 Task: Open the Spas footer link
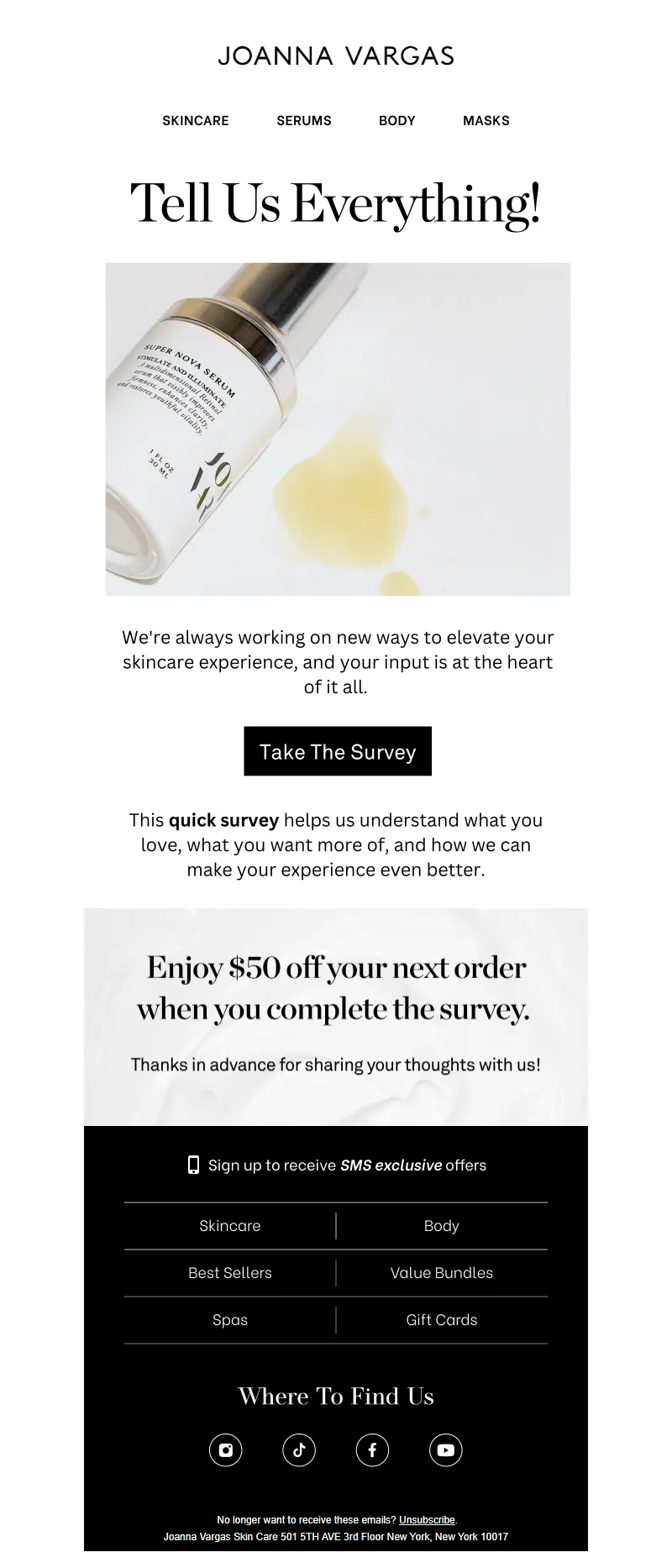click(x=230, y=1320)
